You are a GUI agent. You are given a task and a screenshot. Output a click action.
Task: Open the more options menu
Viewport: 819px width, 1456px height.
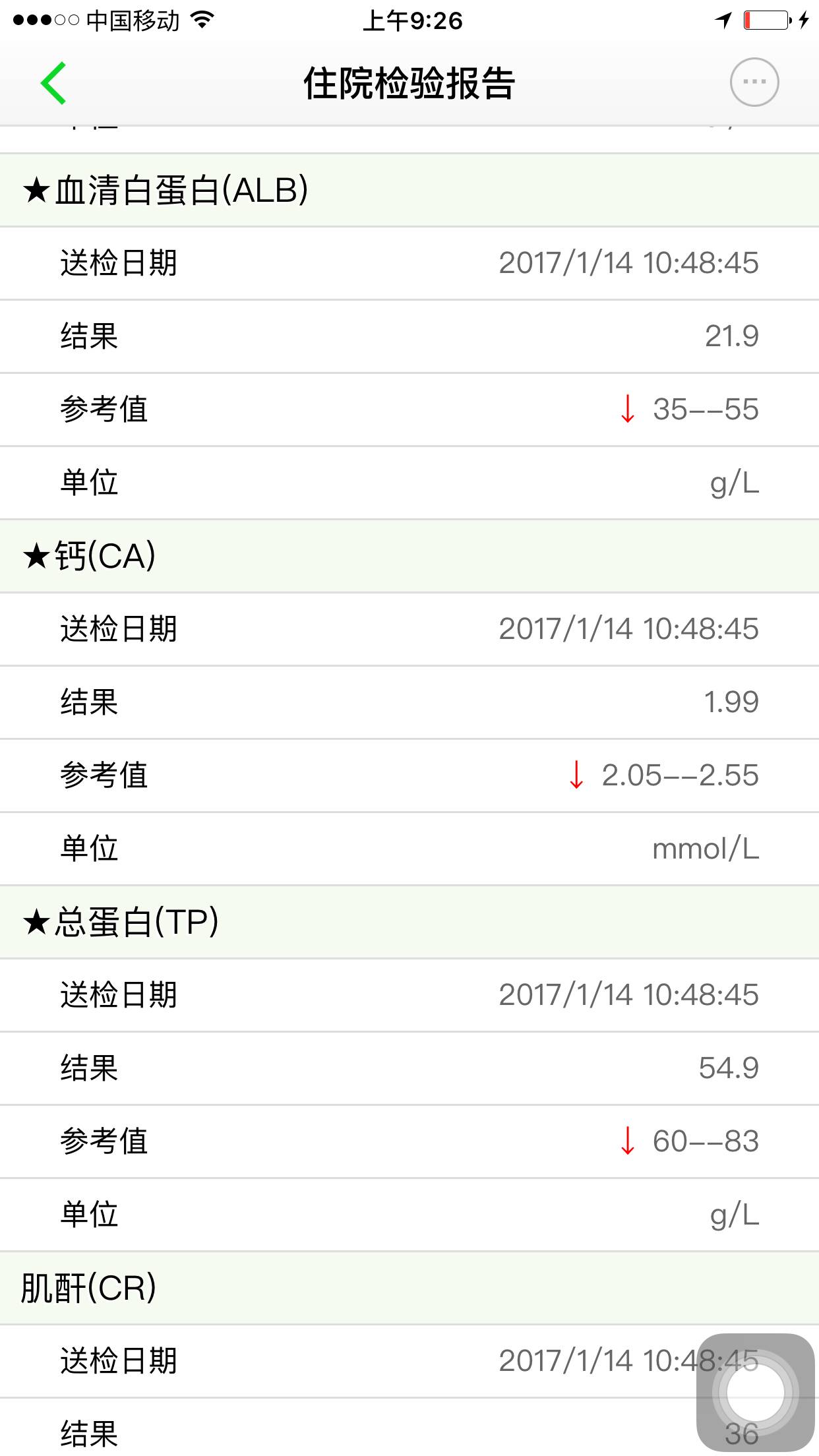pos(754,82)
